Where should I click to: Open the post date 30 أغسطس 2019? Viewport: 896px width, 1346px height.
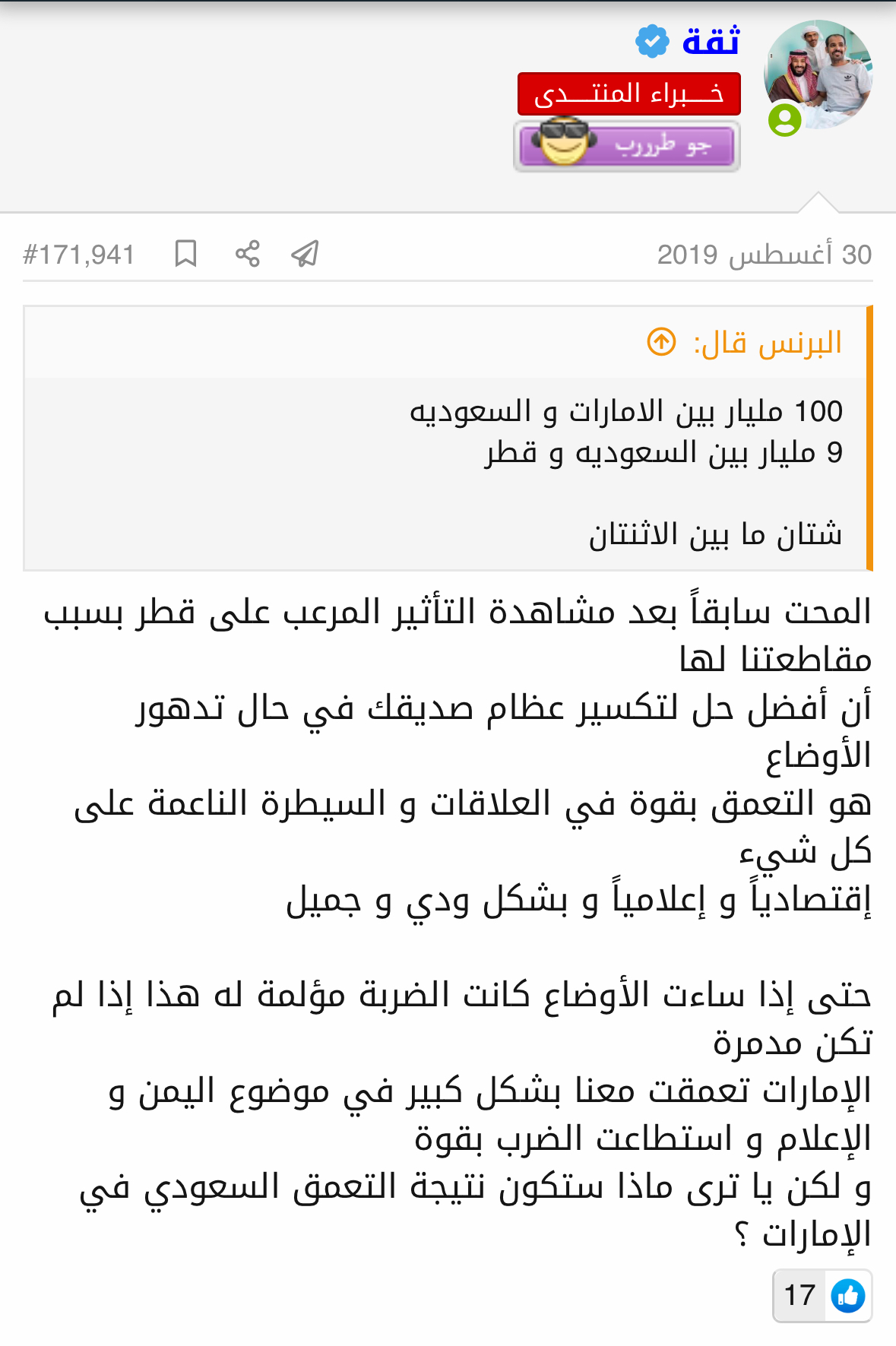(764, 255)
